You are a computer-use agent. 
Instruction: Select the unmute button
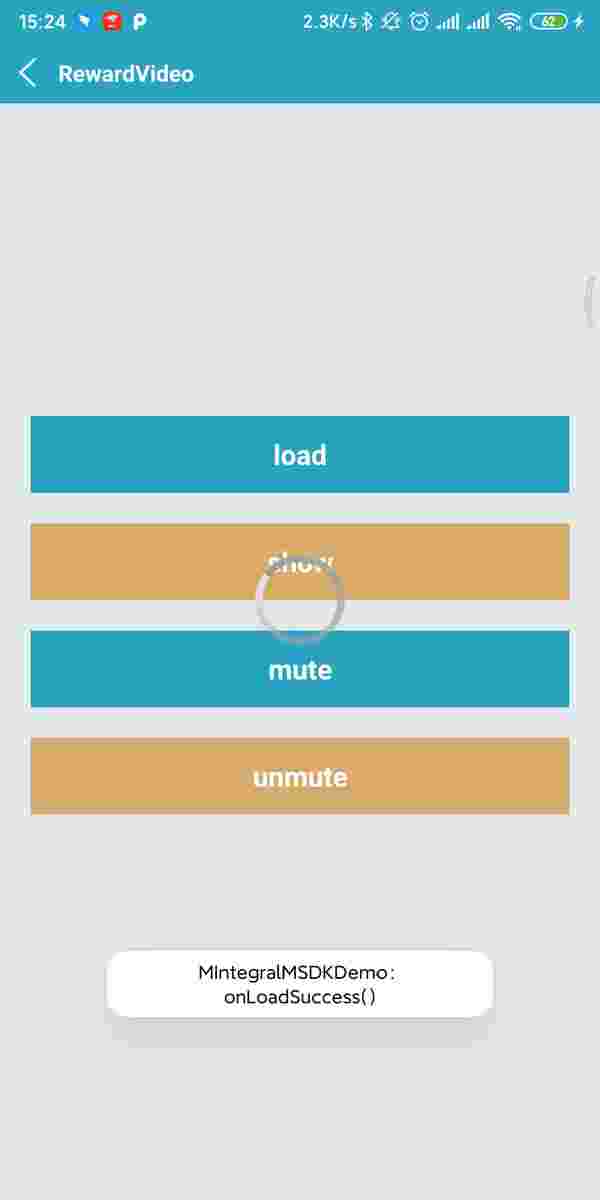pyautogui.click(x=300, y=775)
